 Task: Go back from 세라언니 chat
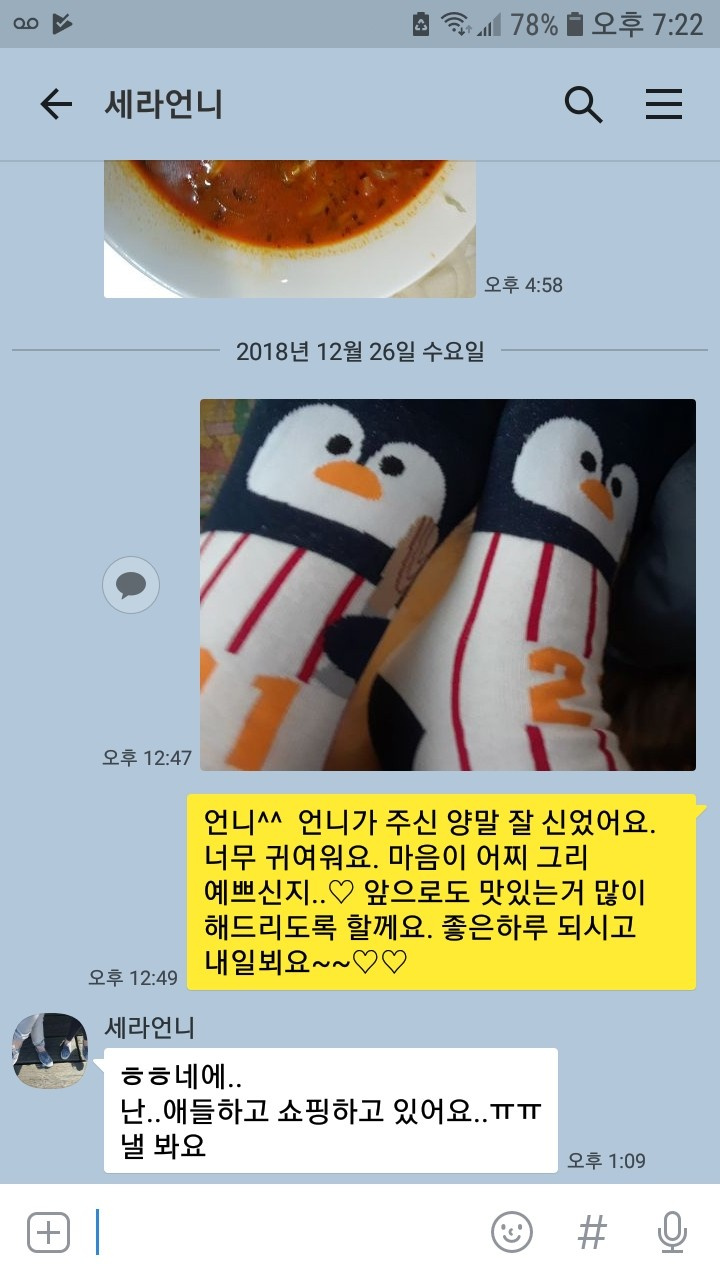click(56, 104)
